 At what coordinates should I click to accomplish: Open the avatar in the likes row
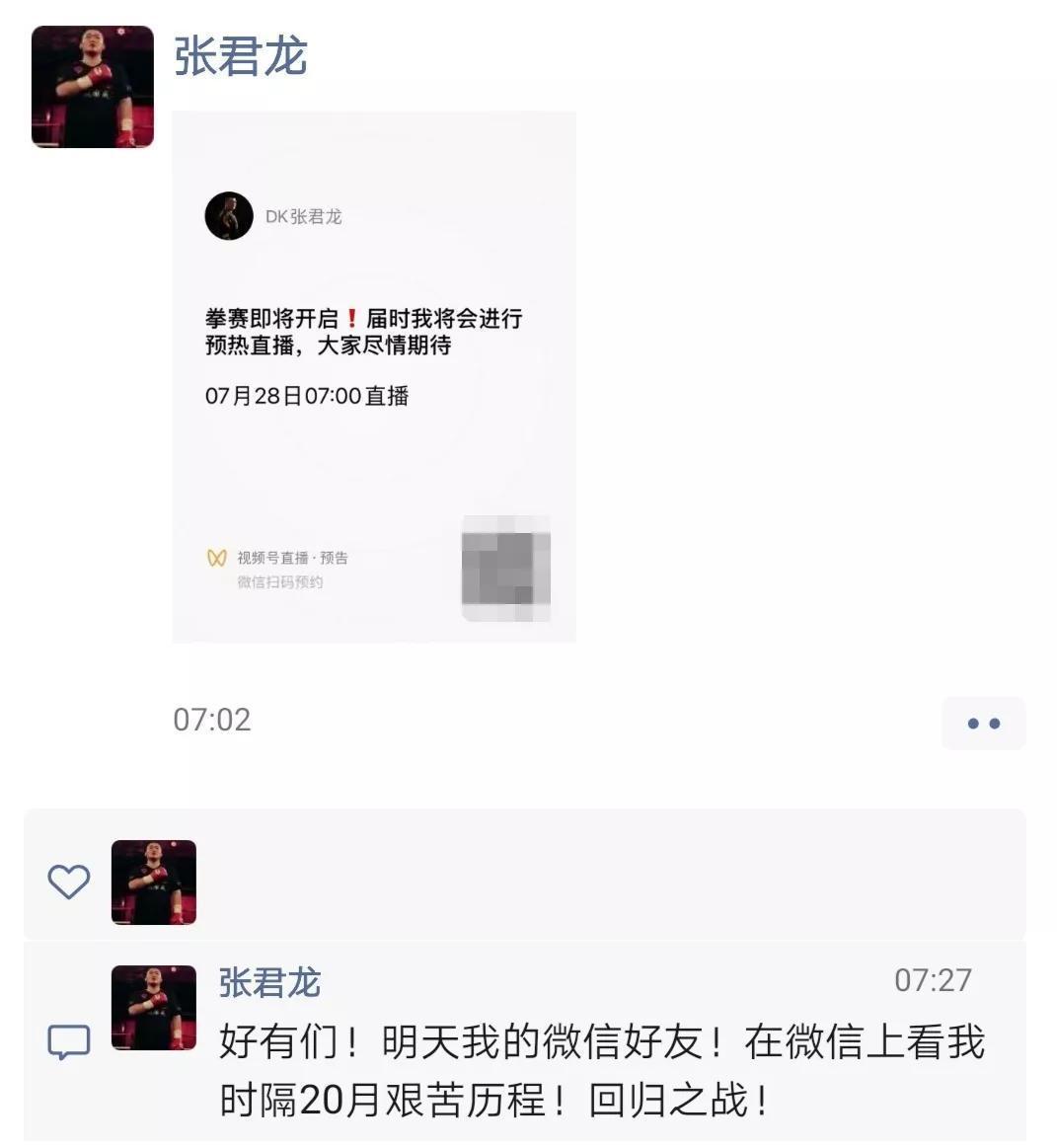point(154,882)
